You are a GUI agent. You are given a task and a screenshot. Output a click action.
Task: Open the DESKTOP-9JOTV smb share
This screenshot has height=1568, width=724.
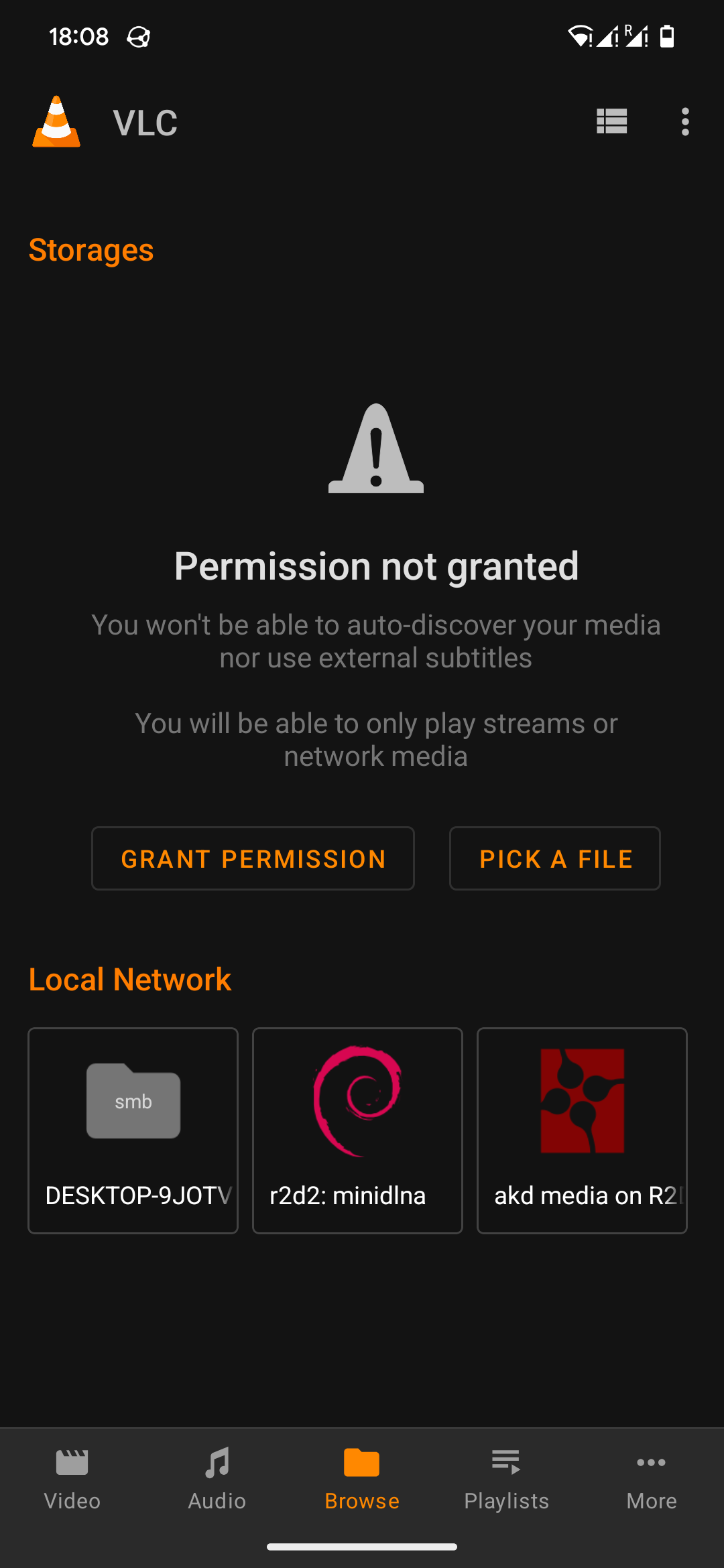pyautogui.click(x=133, y=1130)
